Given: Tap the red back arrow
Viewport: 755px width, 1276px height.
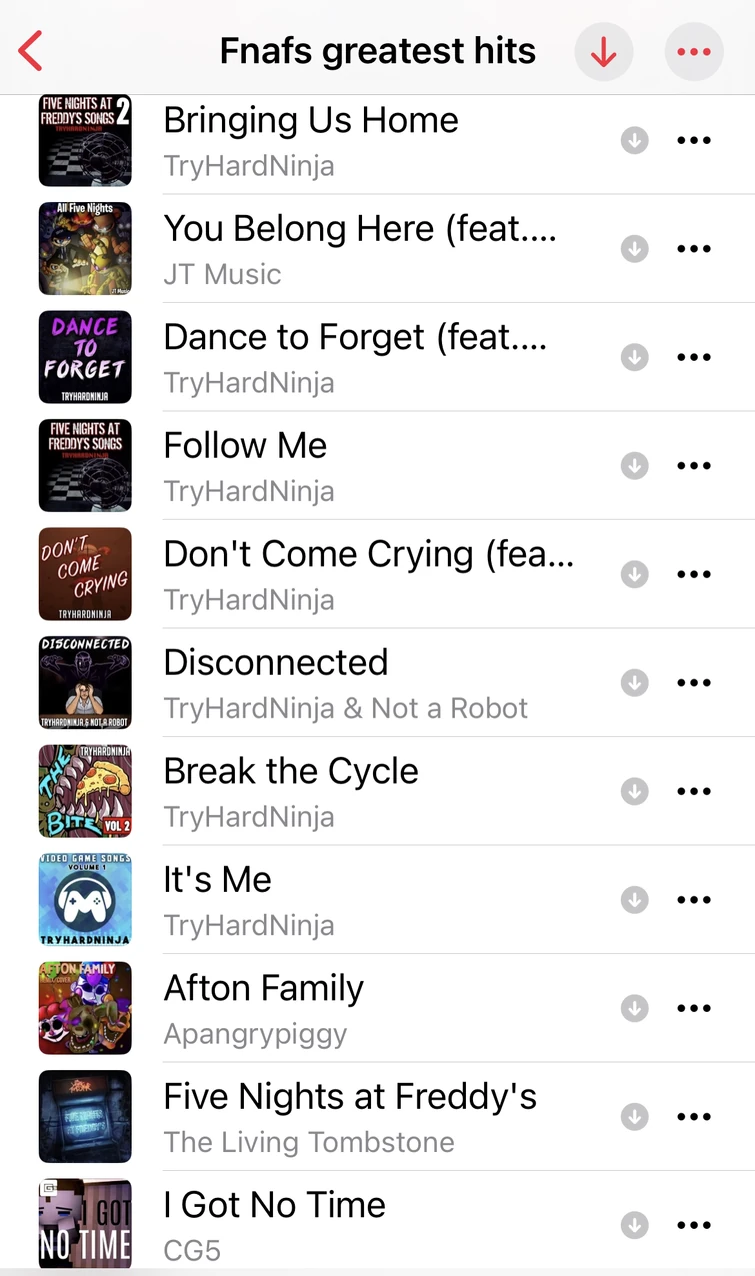Looking at the screenshot, I should coord(31,51).
